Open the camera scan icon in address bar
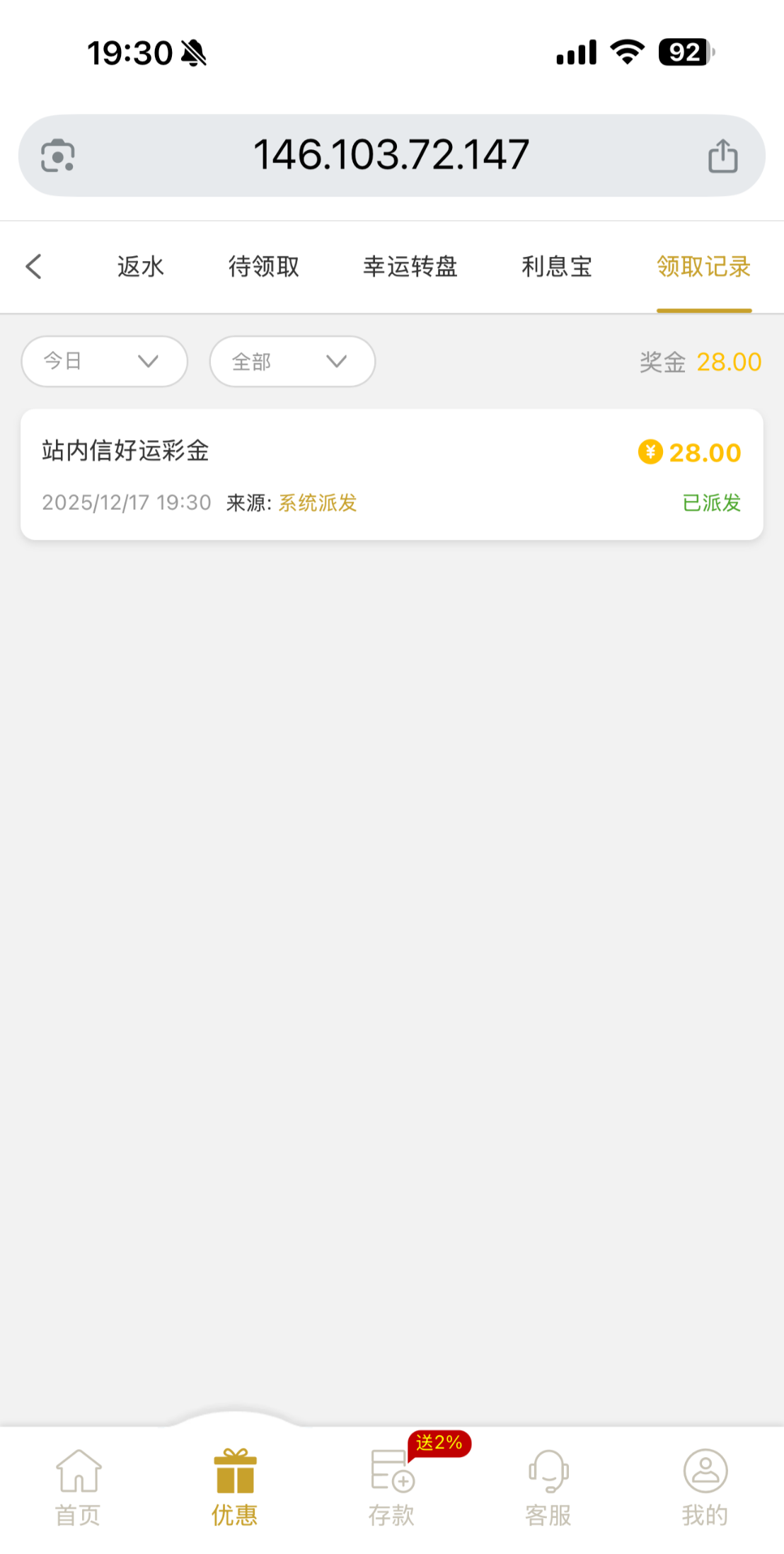Screen dimensions: 784x1554 [x=58, y=156]
